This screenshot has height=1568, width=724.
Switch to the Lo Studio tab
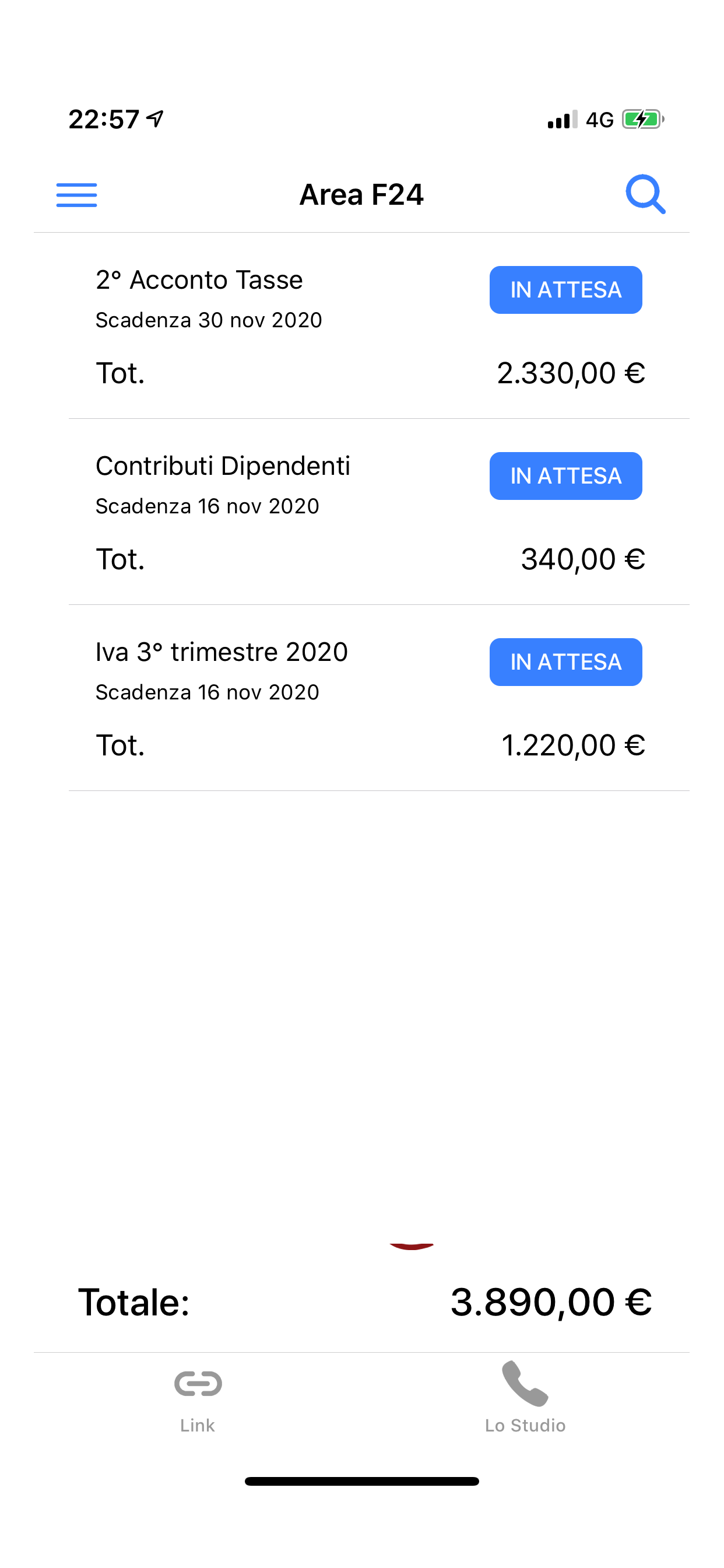point(525,1398)
